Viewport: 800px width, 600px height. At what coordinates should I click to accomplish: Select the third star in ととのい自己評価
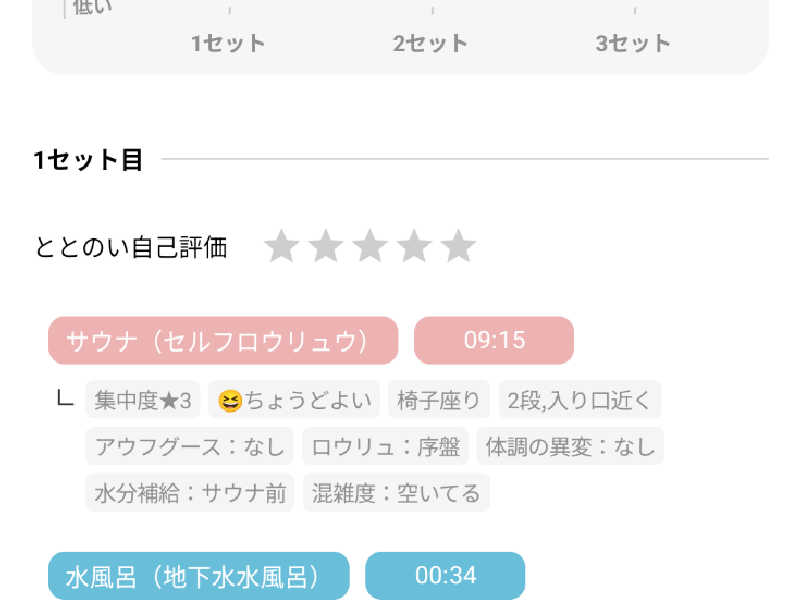click(369, 246)
